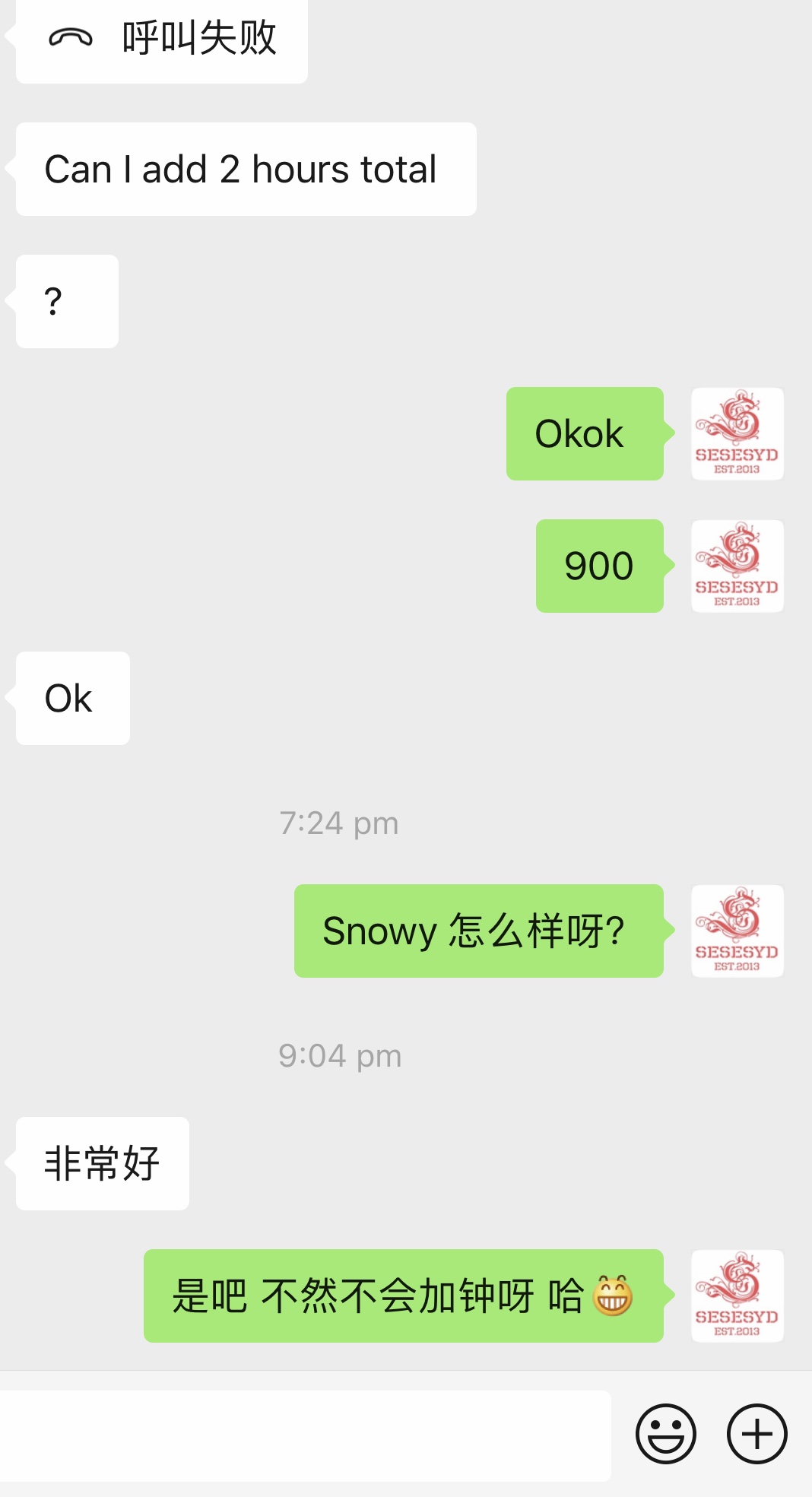Viewport: 812px width, 1497px height.
Task: Open sender profile via avatar beside Okok
Action: coord(737,434)
